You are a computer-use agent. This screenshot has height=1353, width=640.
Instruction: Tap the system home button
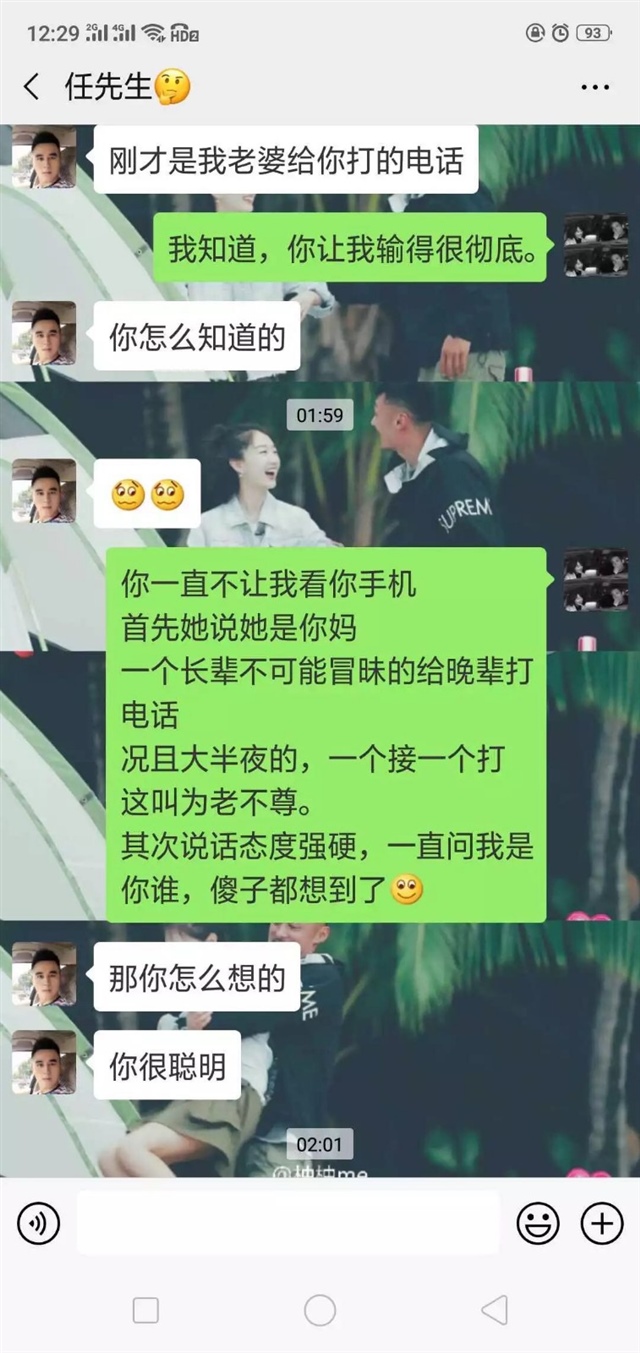(320, 1310)
